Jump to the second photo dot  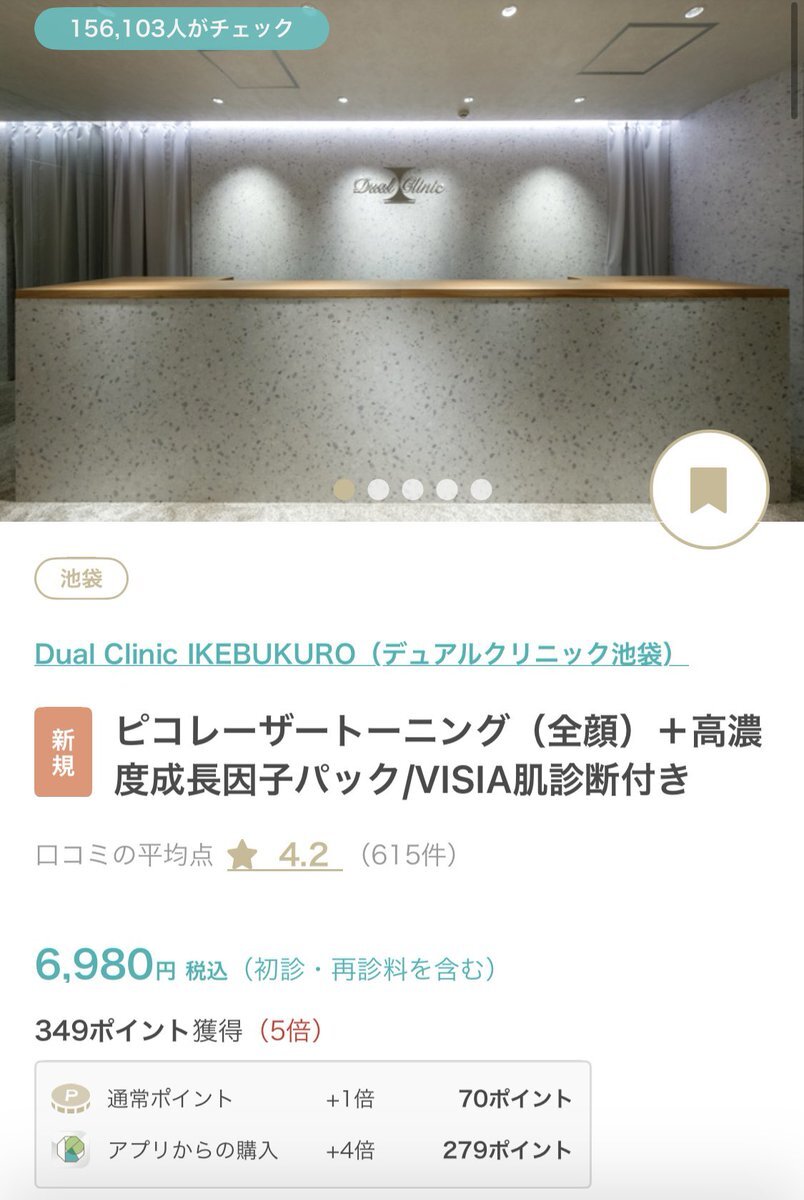tap(378, 489)
